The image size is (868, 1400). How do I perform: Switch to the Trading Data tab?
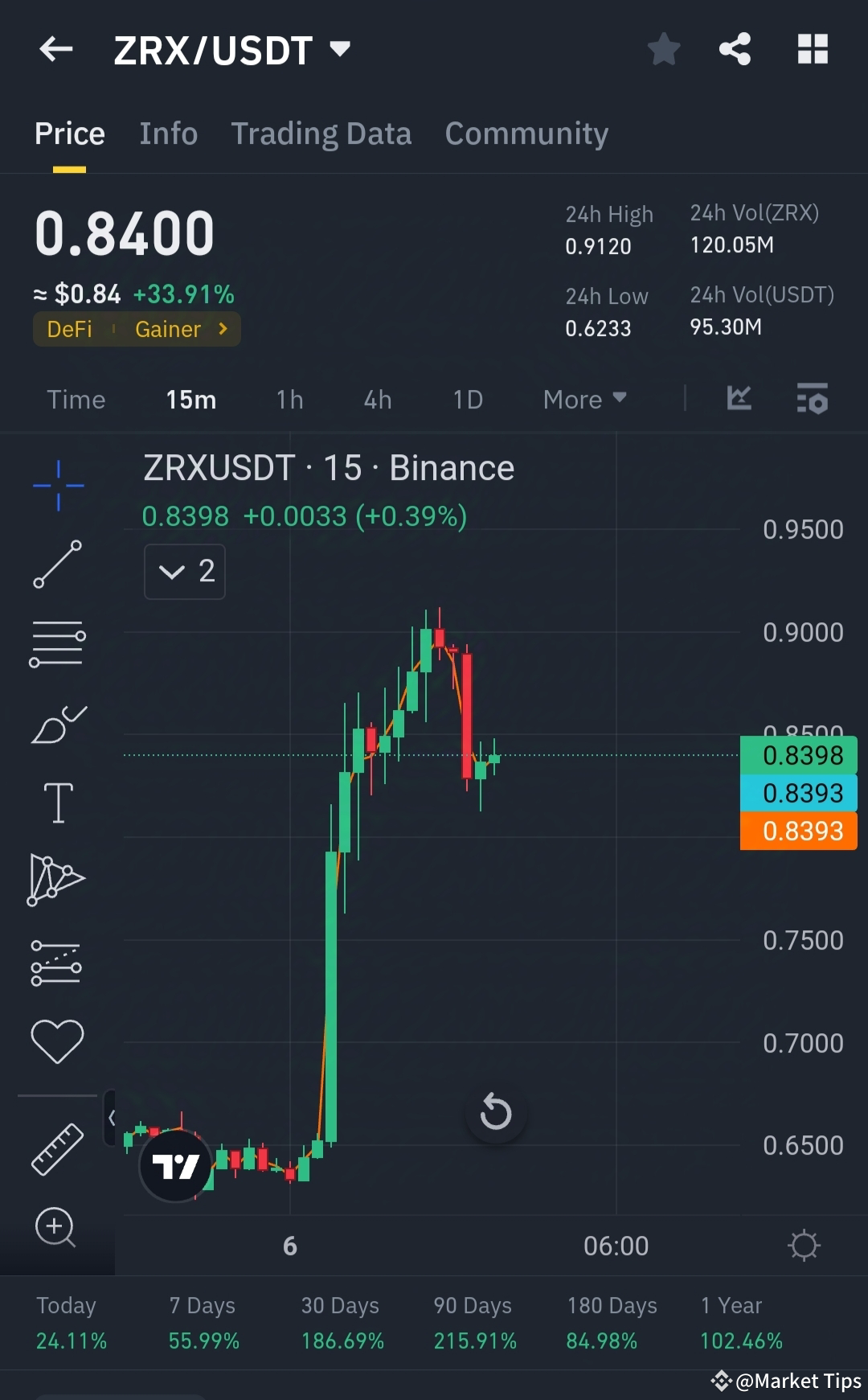[321, 133]
